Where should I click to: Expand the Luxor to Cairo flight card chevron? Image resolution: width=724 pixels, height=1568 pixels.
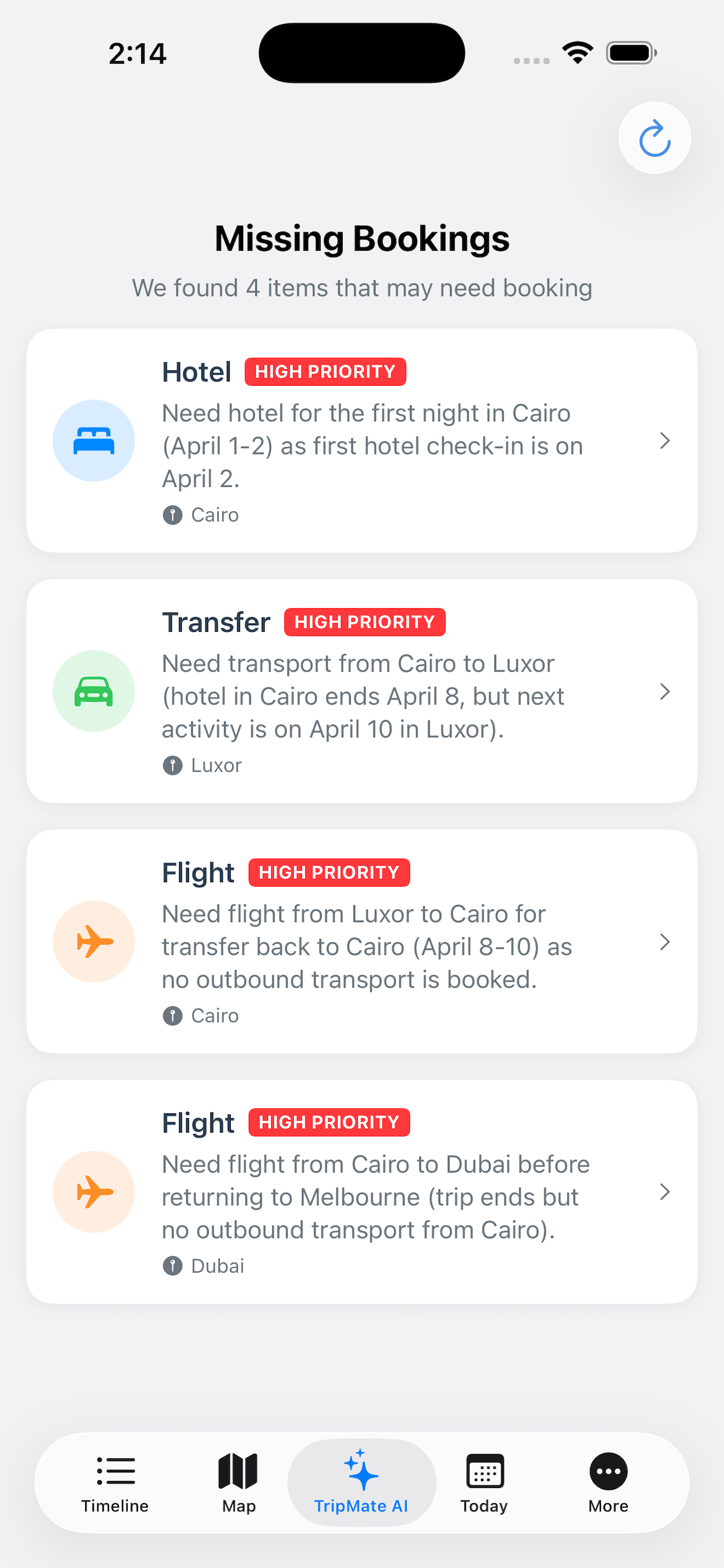(x=665, y=942)
